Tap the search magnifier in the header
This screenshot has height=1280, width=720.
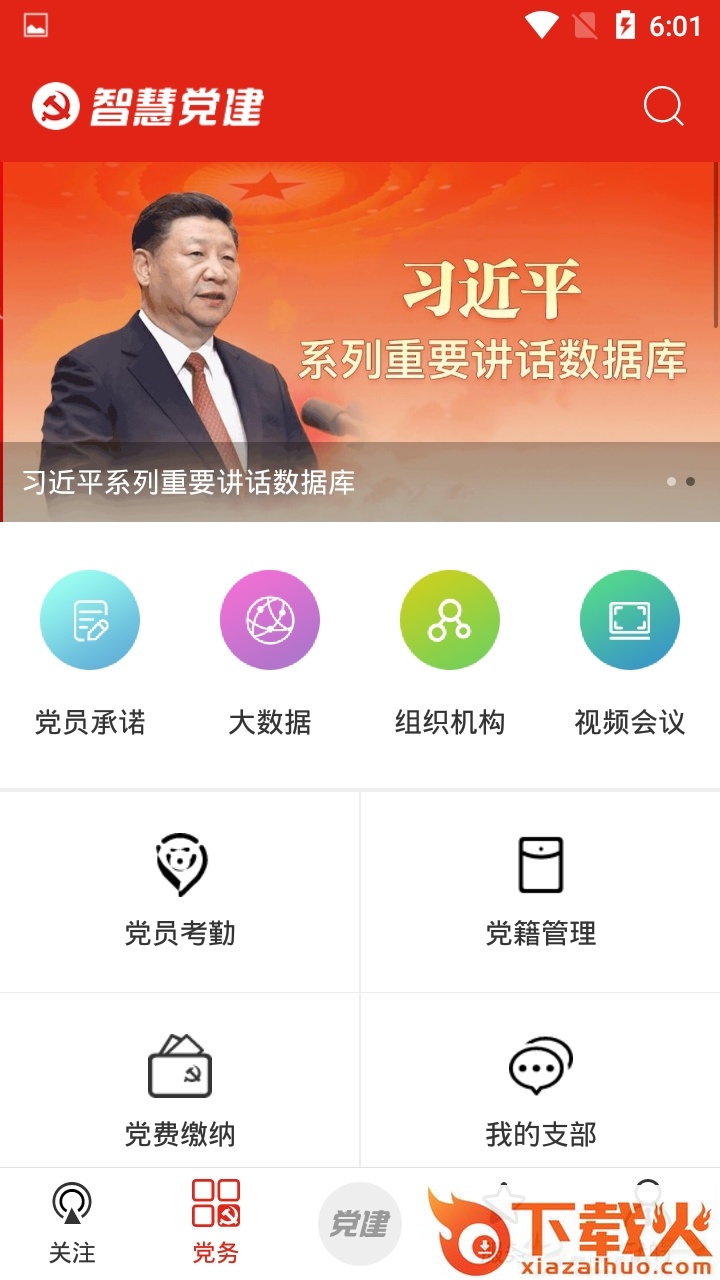click(x=660, y=106)
